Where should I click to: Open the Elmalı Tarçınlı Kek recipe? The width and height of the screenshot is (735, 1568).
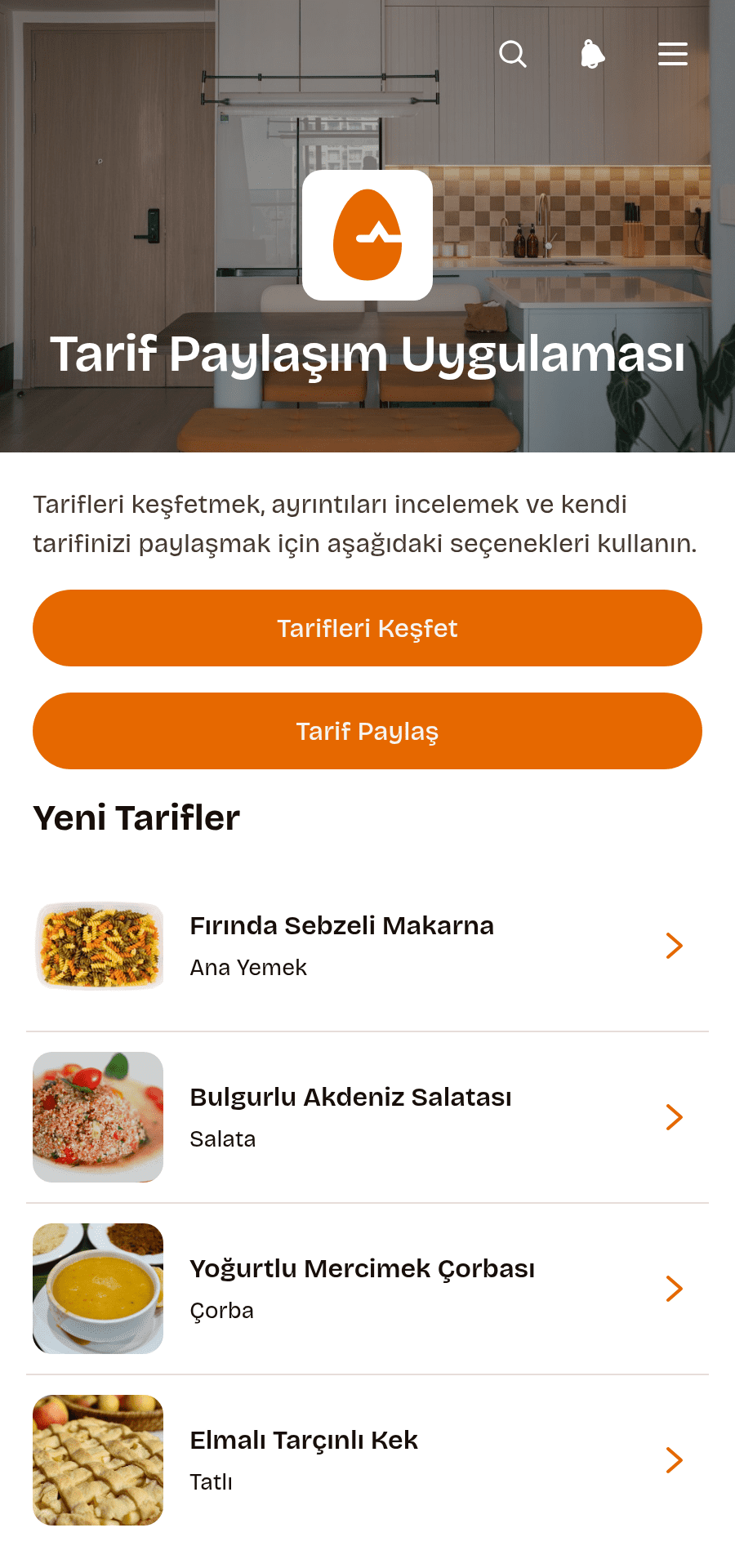[367, 1460]
